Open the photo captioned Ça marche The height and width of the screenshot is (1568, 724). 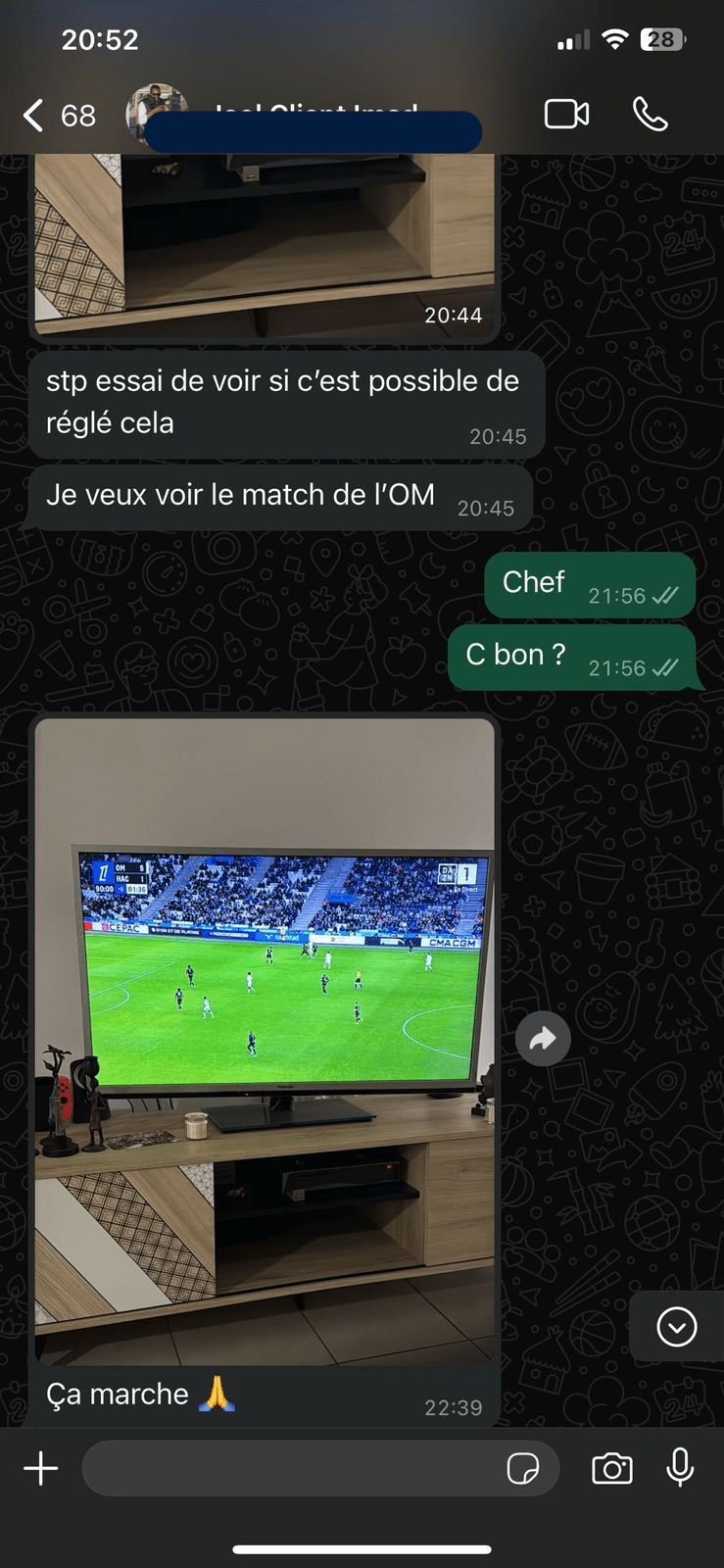[x=265, y=1039]
